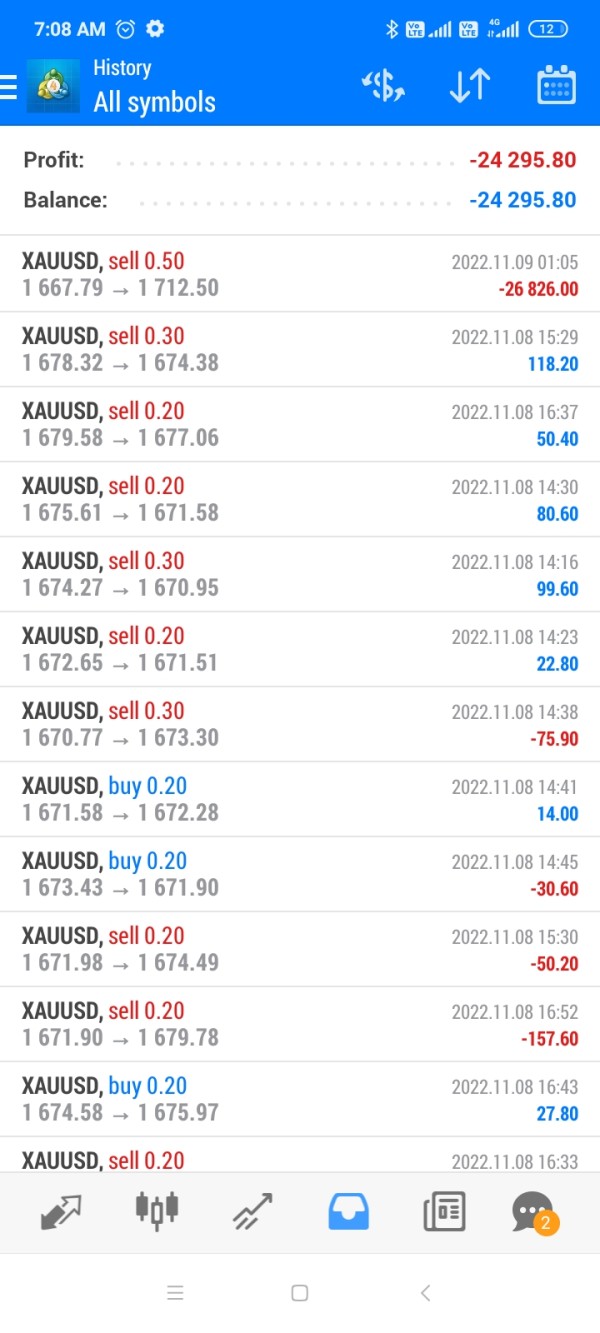Viewport: 600px width, 1333px height.
Task: Switch to the candlestick Chart tab
Action: tap(156, 1210)
